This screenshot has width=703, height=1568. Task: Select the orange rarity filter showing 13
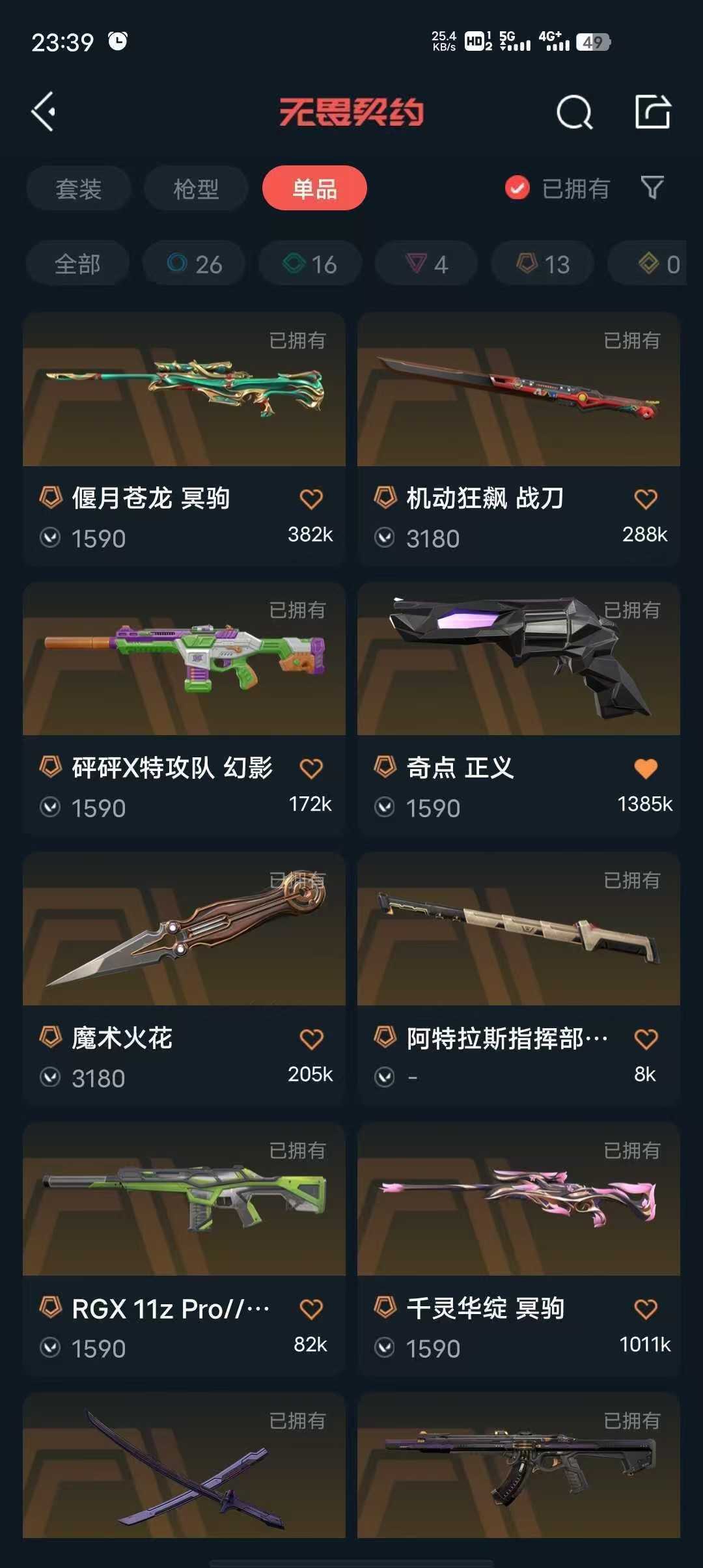click(541, 263)
